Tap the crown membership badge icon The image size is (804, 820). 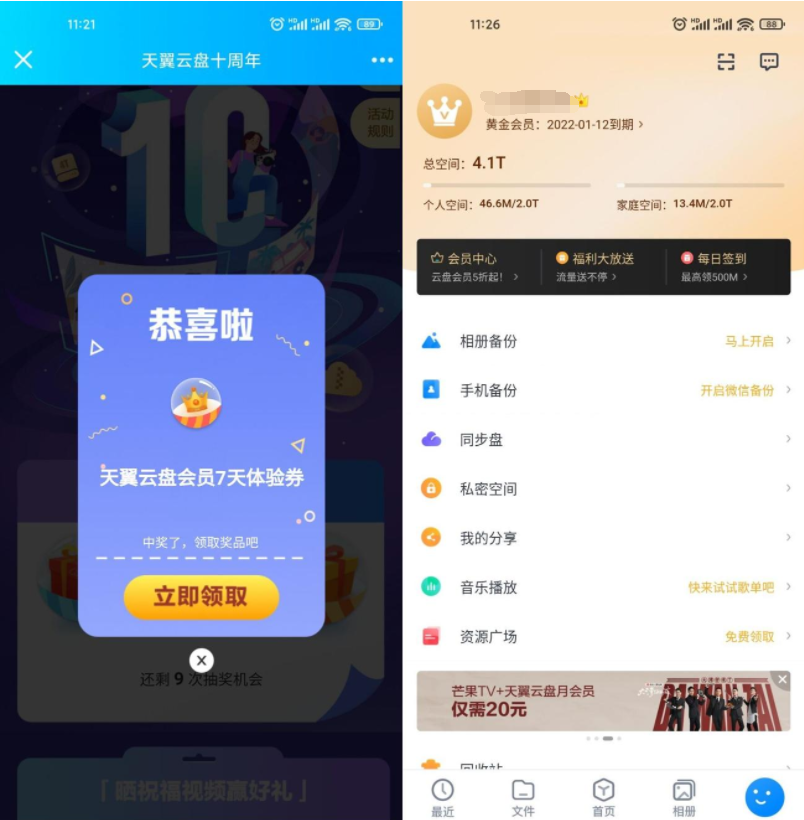pos(445,111)
